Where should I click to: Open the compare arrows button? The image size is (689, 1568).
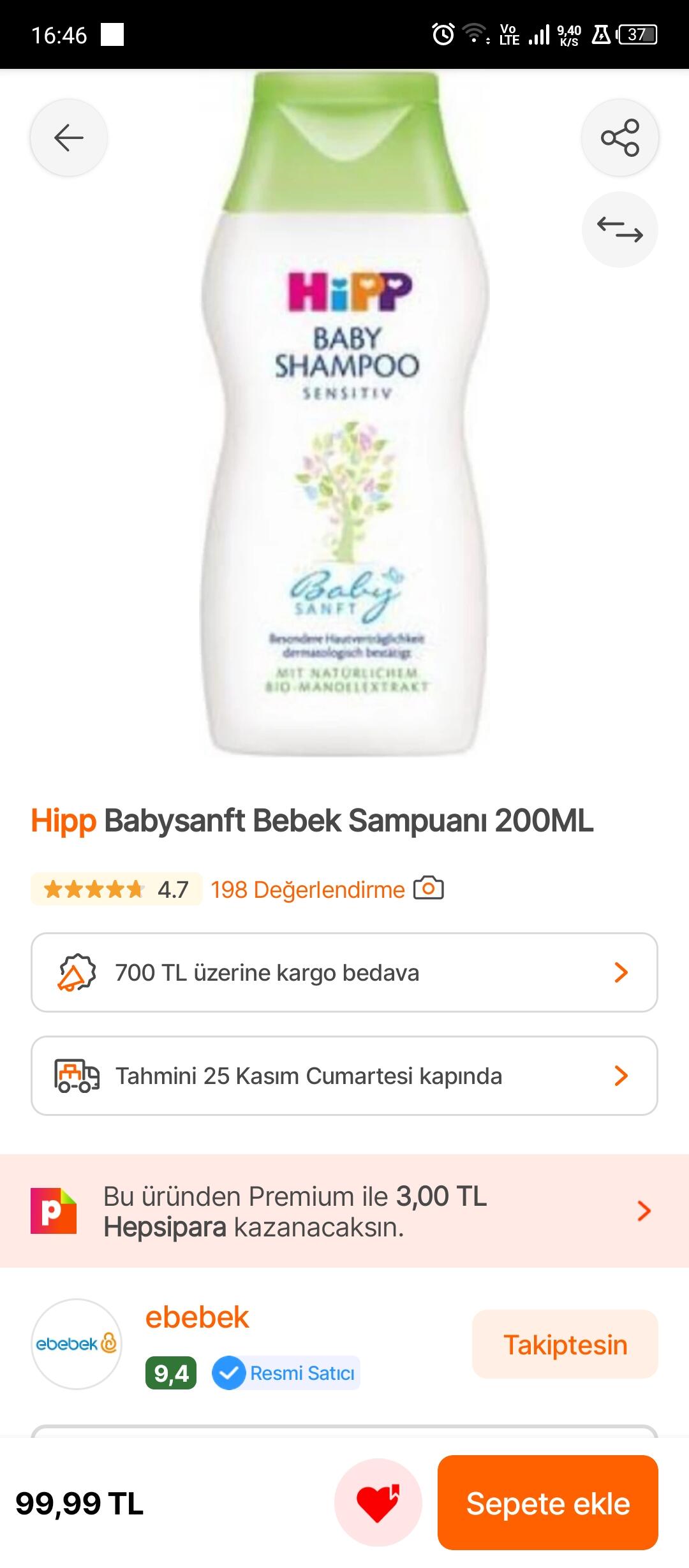619,230
